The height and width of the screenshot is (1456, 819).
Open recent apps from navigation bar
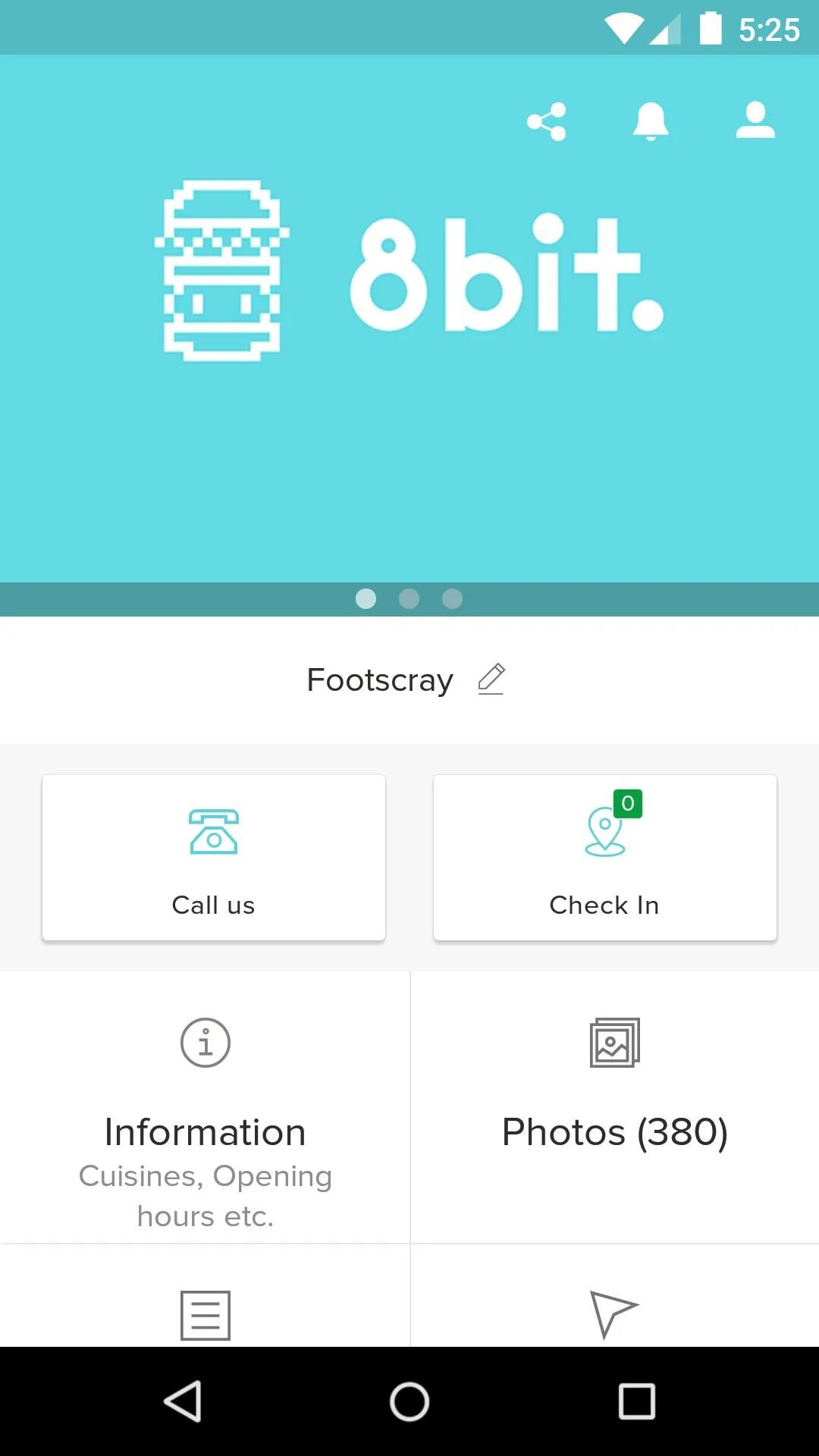637,1401
